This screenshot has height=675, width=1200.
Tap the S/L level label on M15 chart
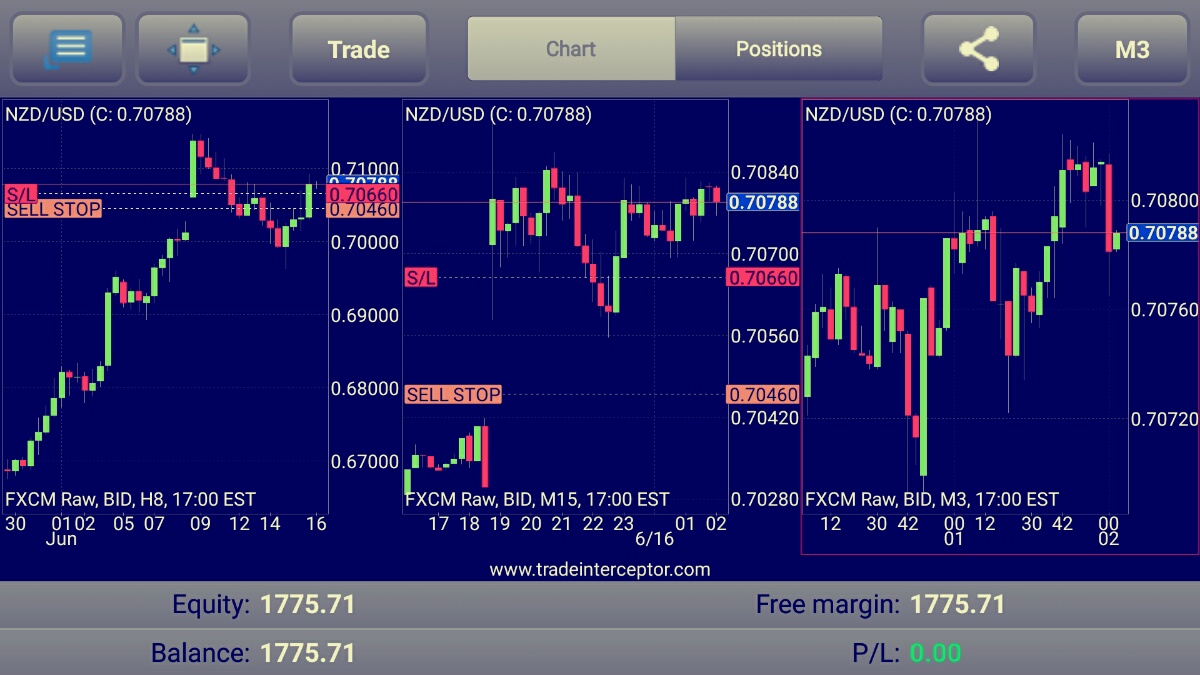pyautogui.click(x=421, y=278)
